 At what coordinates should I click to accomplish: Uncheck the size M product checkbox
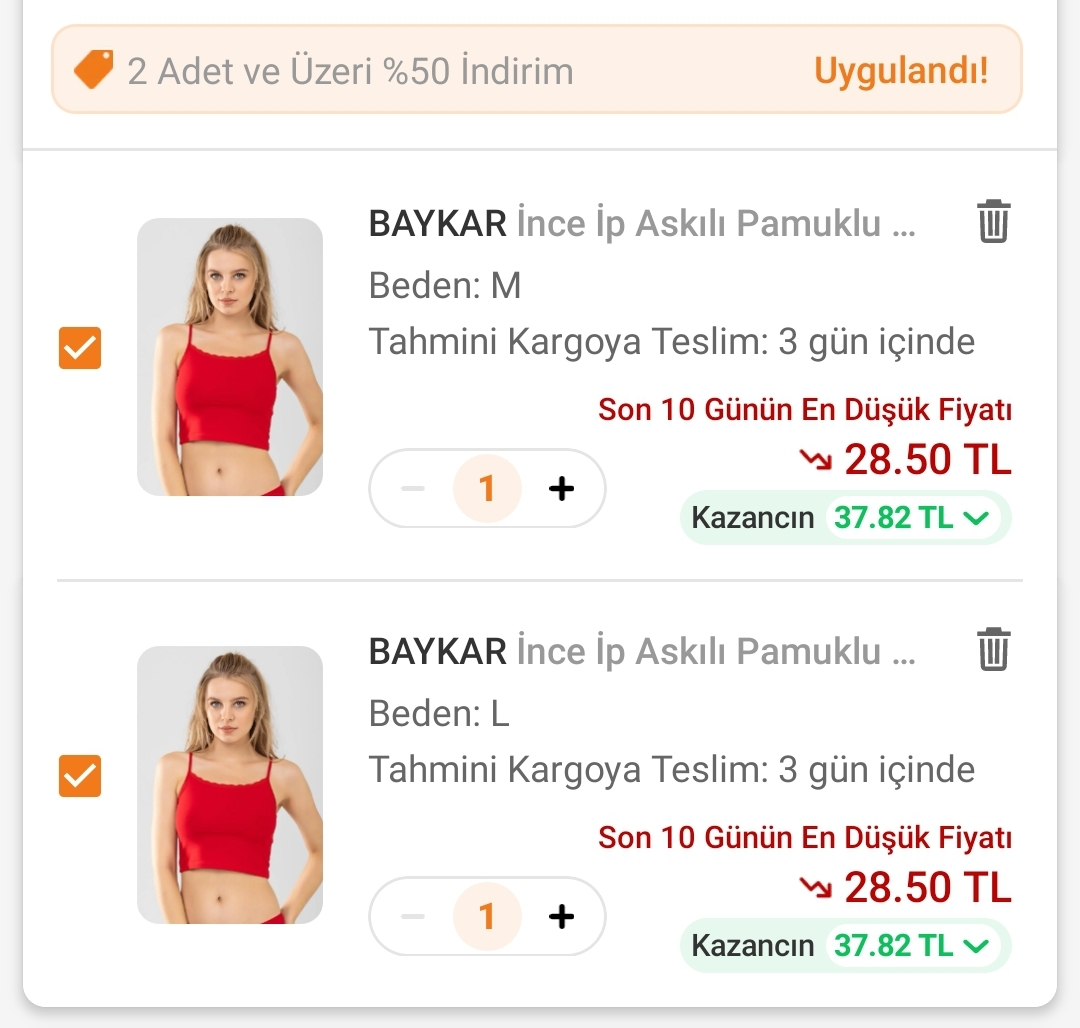(x=80, y=348)
